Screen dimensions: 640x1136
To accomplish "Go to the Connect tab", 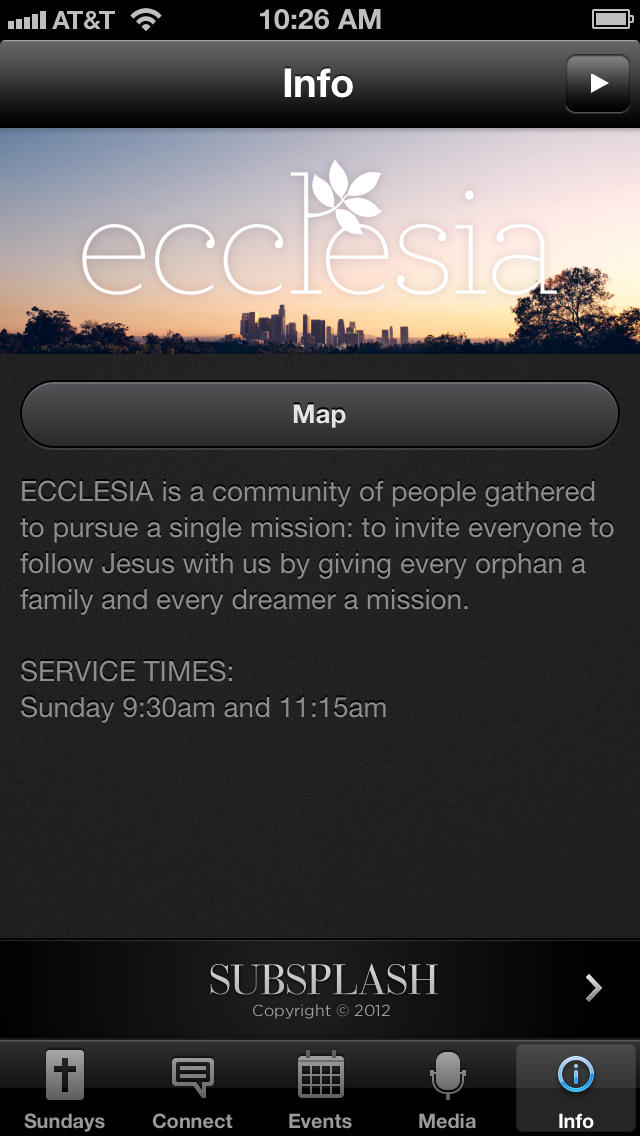I will [x=192, y=1089].
